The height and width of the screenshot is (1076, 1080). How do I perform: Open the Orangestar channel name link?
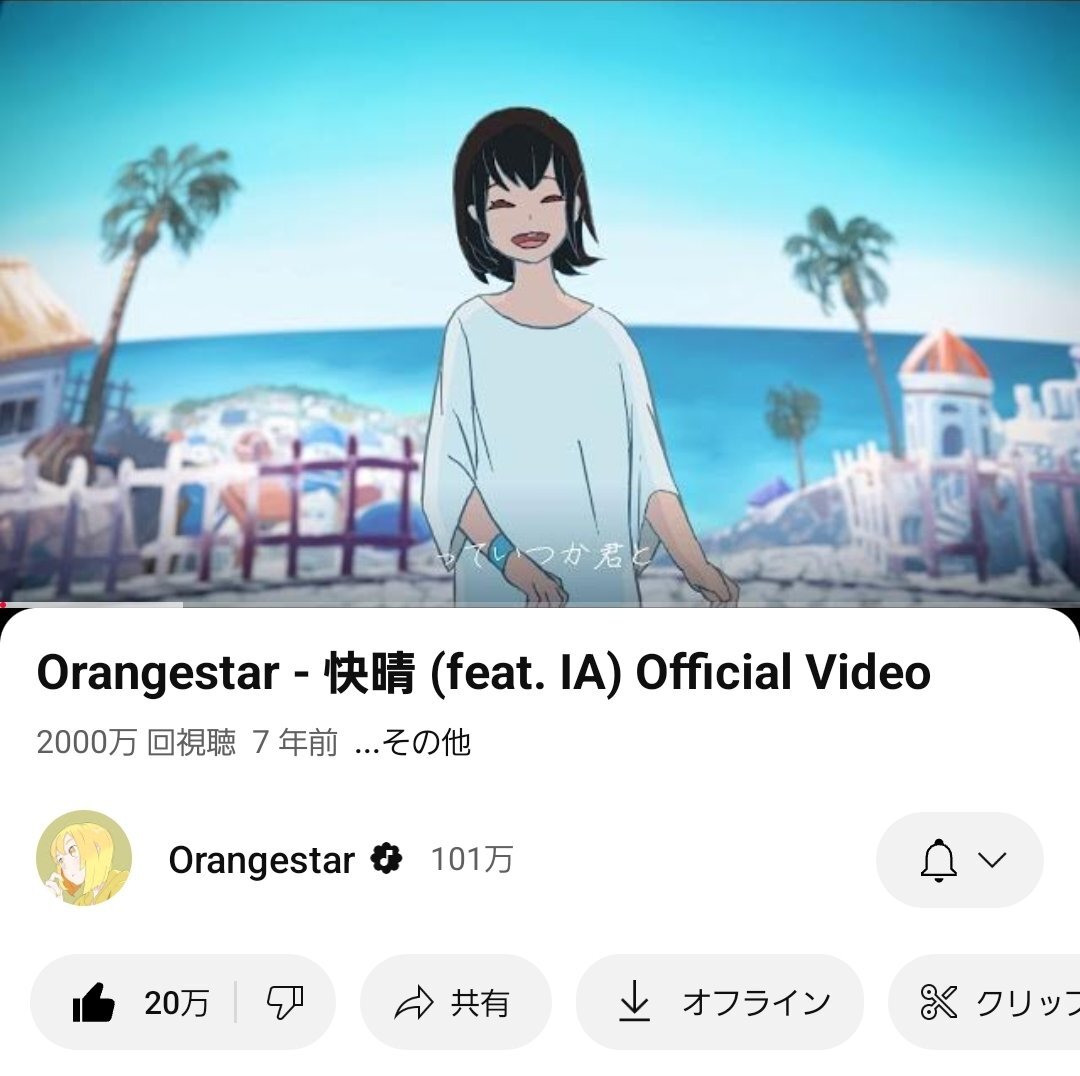tap(261, 860)
